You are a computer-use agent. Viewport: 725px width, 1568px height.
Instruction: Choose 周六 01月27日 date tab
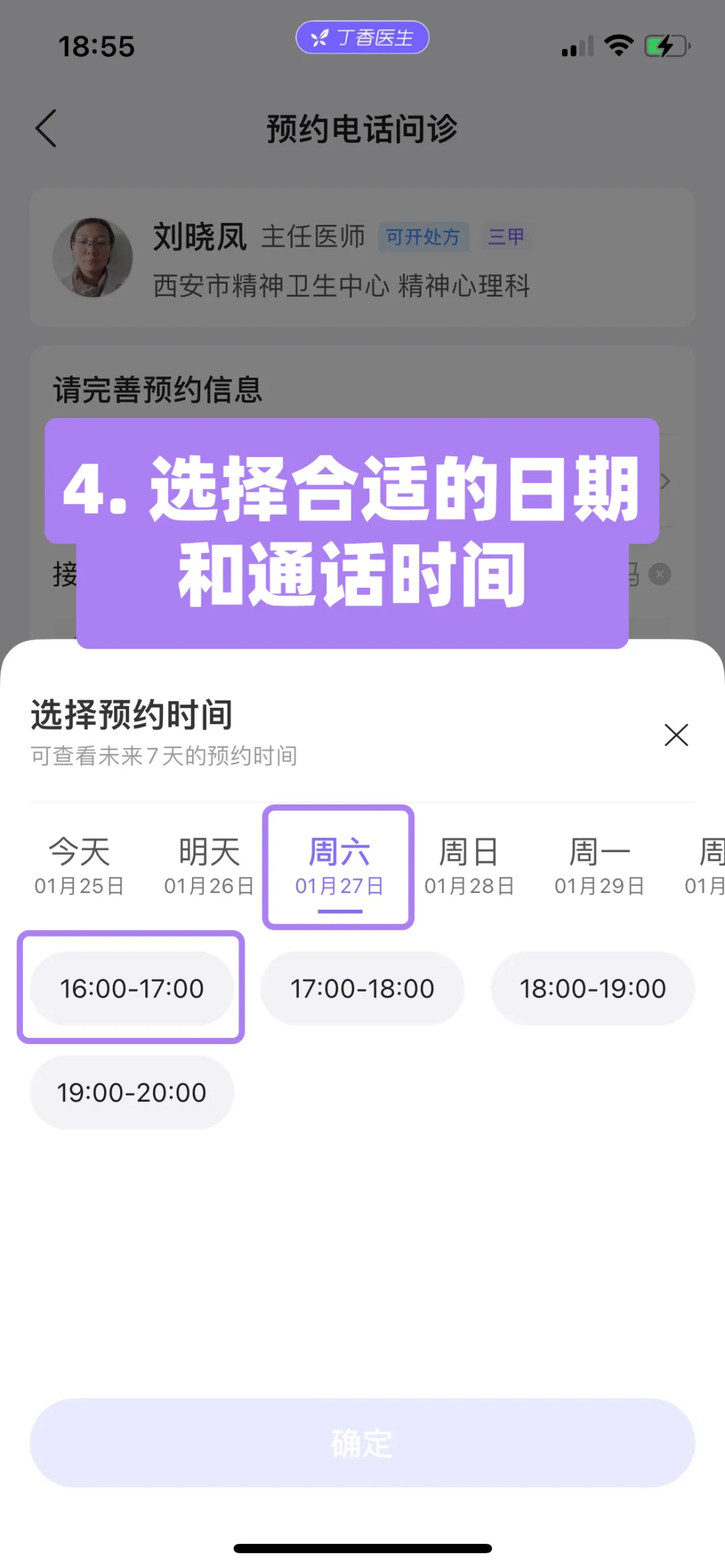[x=339, y=866]
